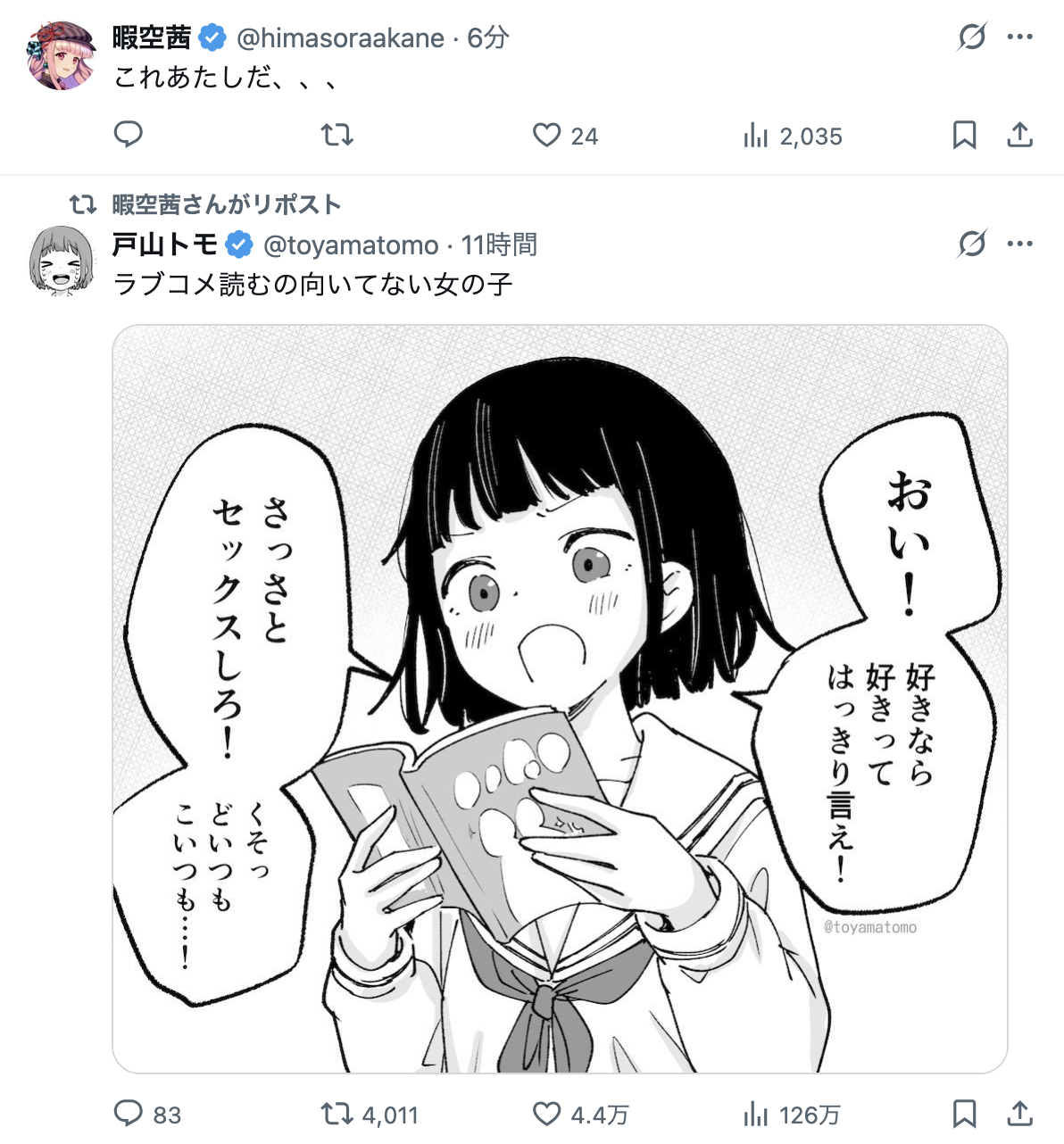Viewport: 1064px width, 1144px height.
Task: Repost 戸山トモ's post with 4,011 reposts
Action: [337, 1114]
